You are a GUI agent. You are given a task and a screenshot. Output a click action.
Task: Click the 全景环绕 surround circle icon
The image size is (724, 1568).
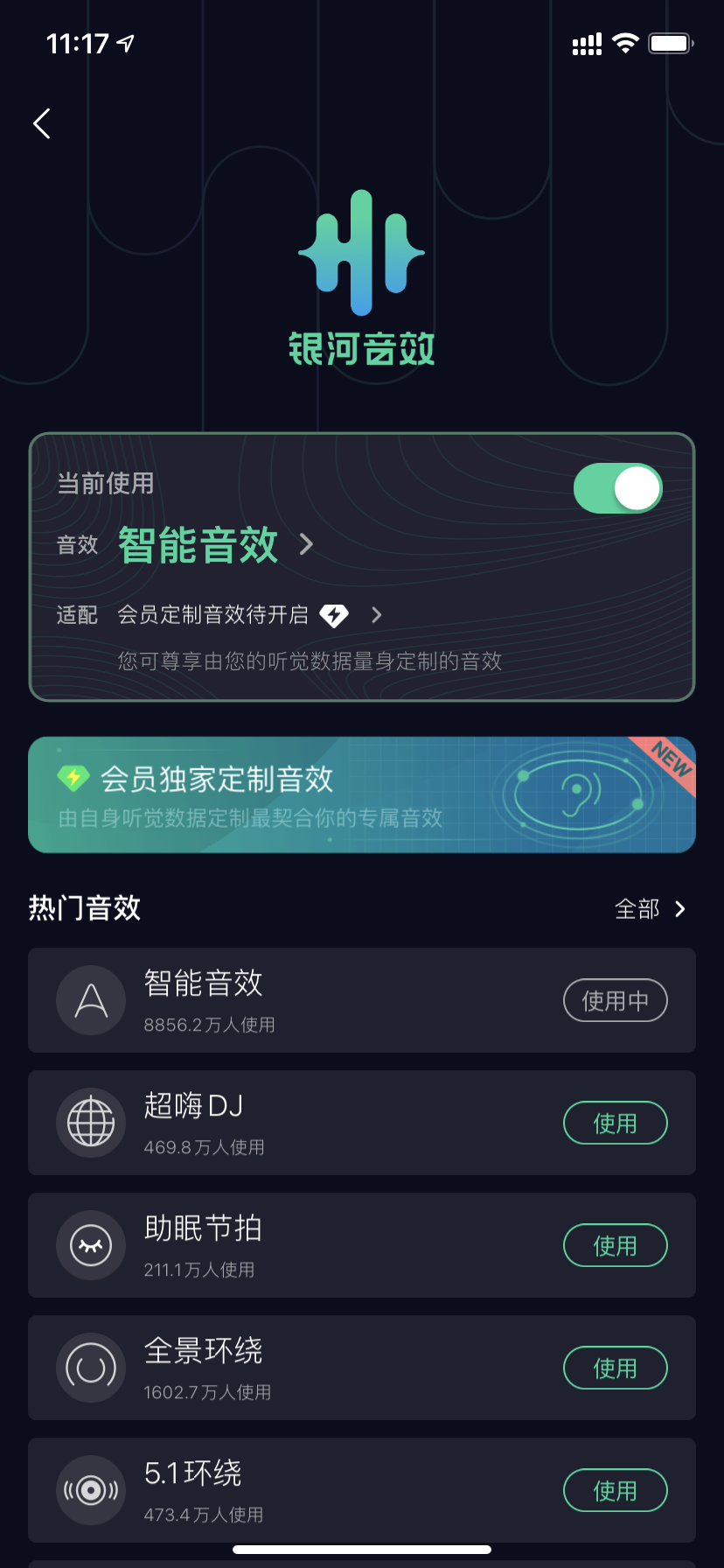(91, 1368)
